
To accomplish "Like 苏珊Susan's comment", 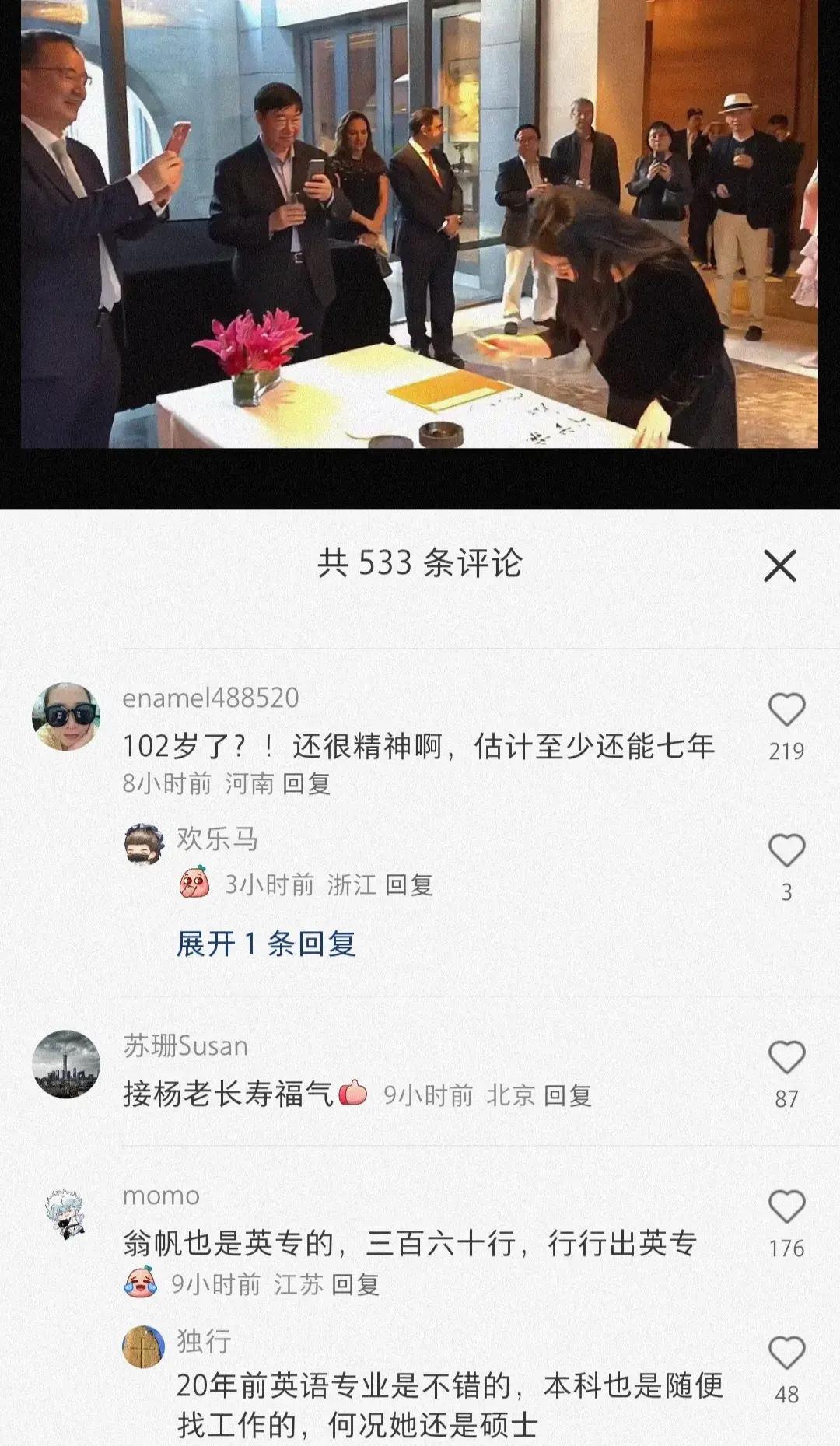I will point(786,1058).
